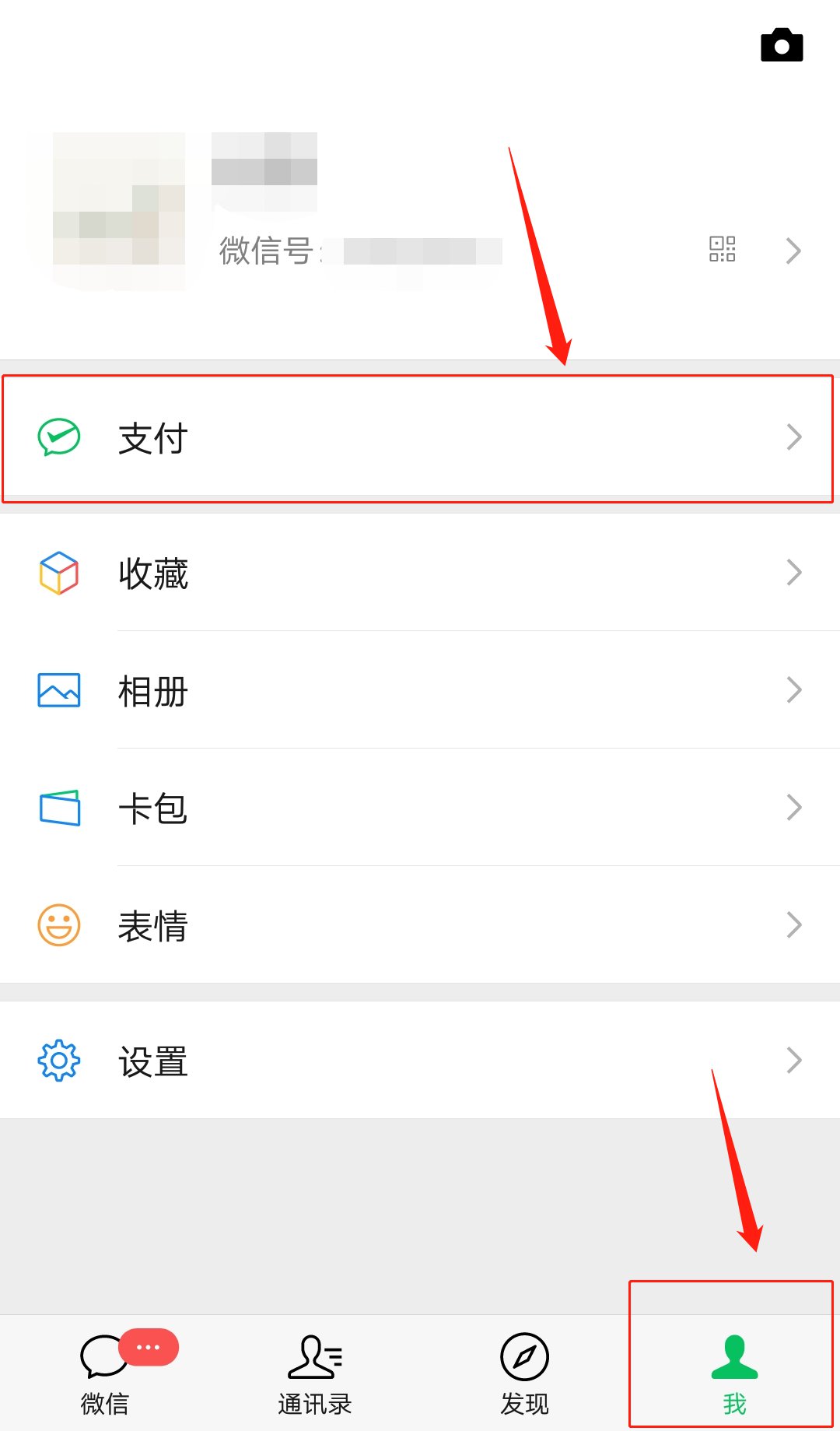This screenshot has width=840, height=1431.
Task: Open the profile details chevron
Action: pyautogui.click(x=793, y=251)
